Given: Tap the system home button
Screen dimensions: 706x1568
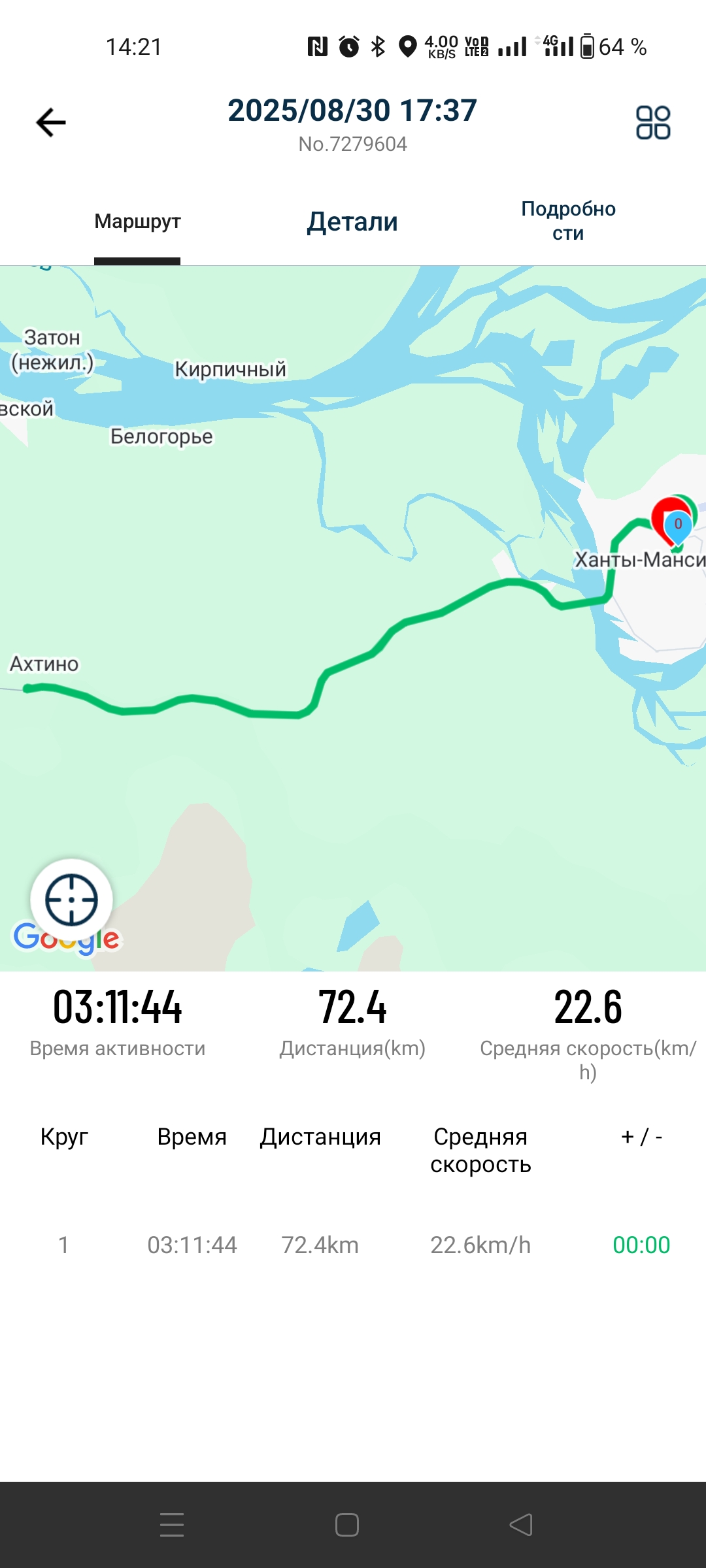Looking at the screenshot, I should click(x=347, y=1525).
